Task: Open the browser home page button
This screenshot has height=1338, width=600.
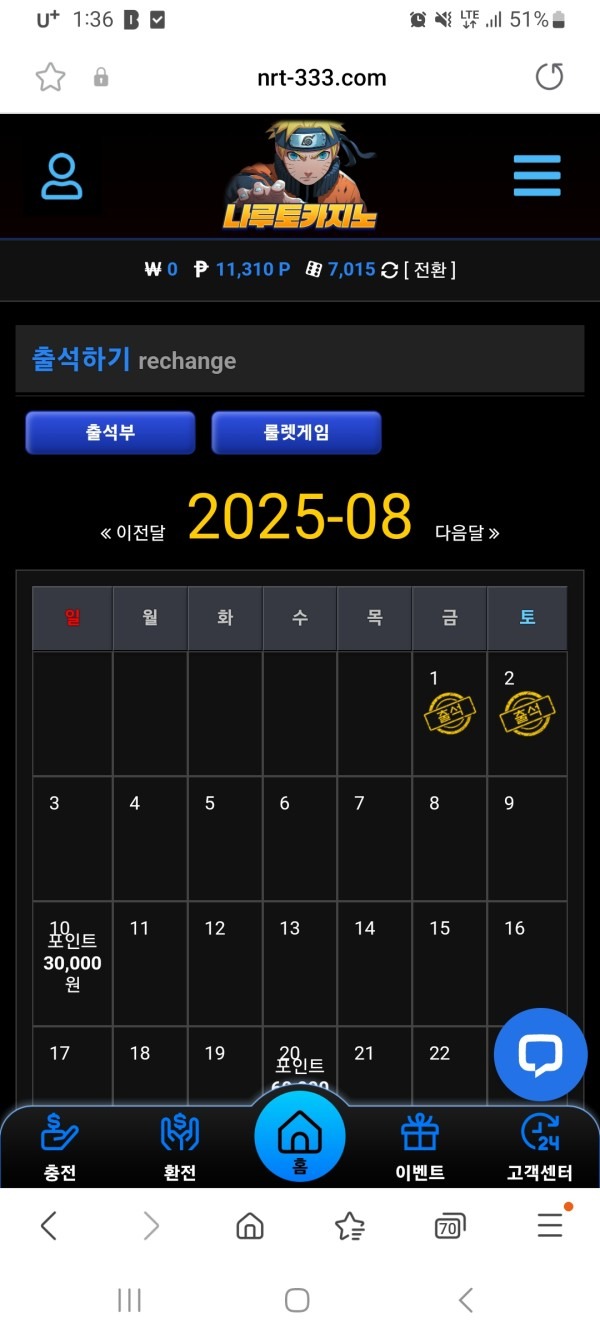Action: tap(250, 1225)
